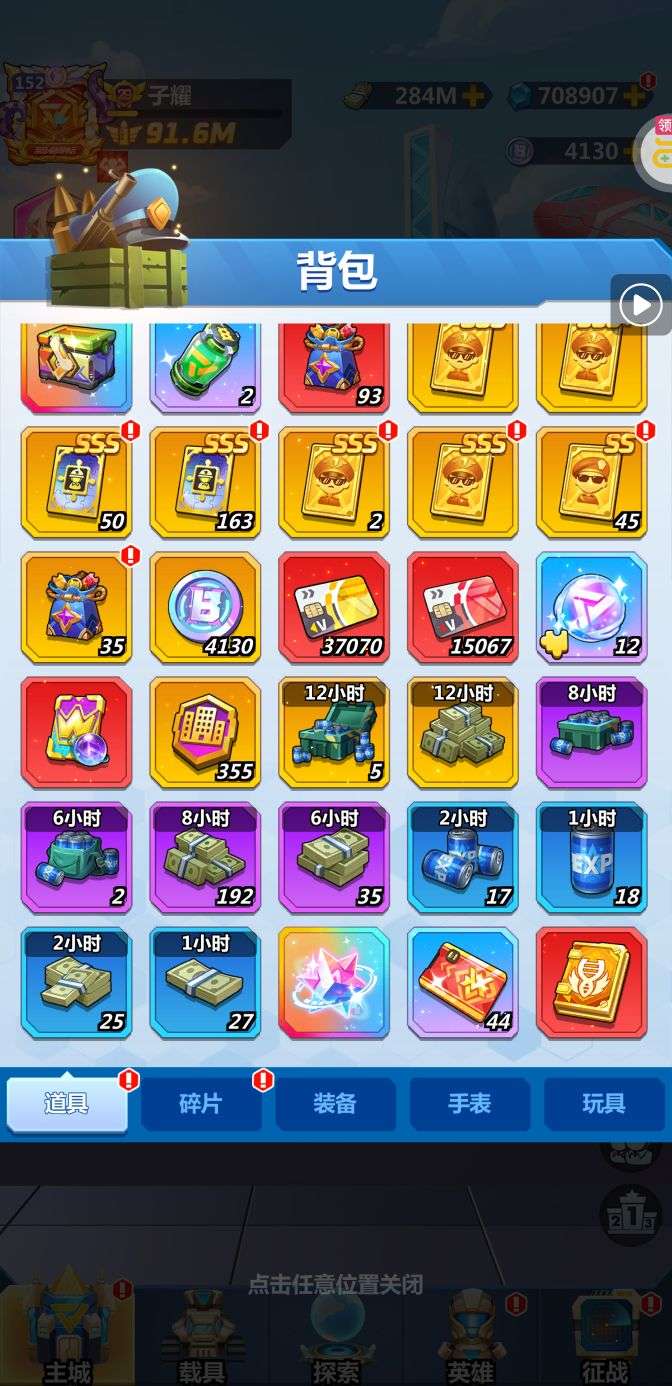Select the 玩具 tab
This screenshot has width=672, height=1386.
click(x=603, y=1104)
